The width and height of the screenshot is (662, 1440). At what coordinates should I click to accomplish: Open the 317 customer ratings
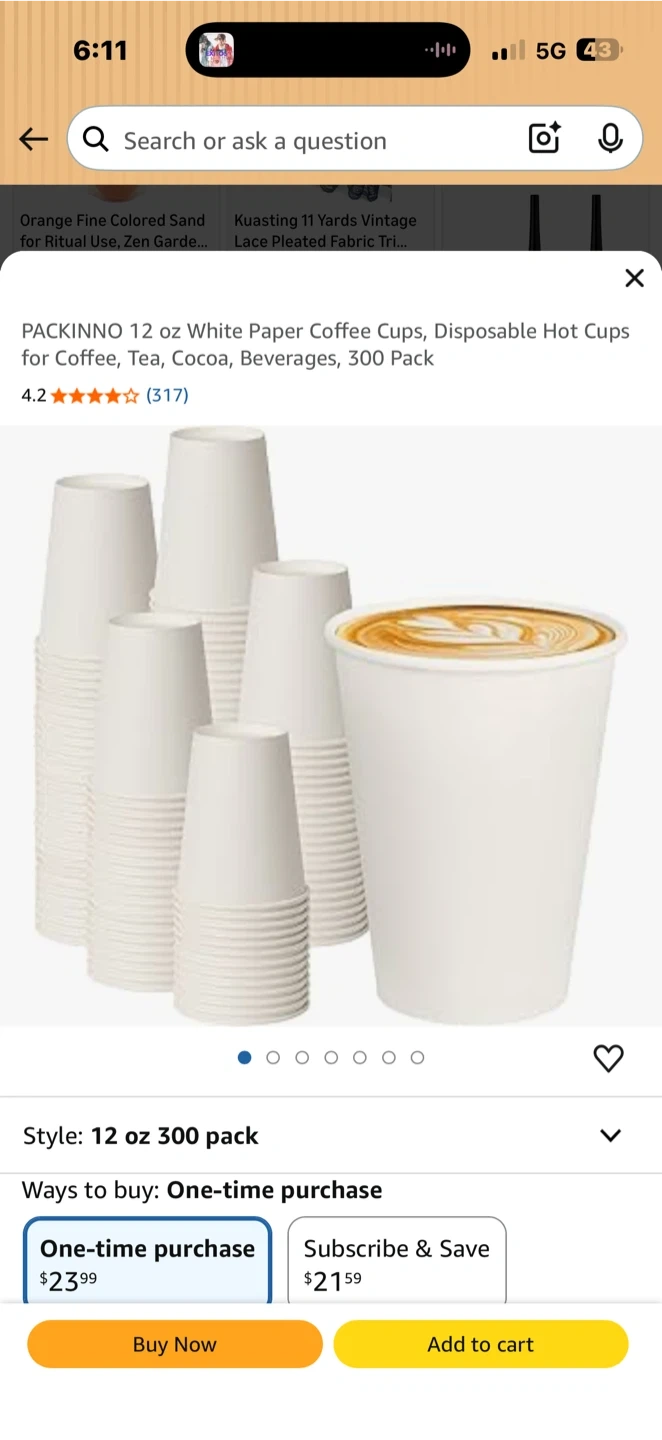(167, 395)
